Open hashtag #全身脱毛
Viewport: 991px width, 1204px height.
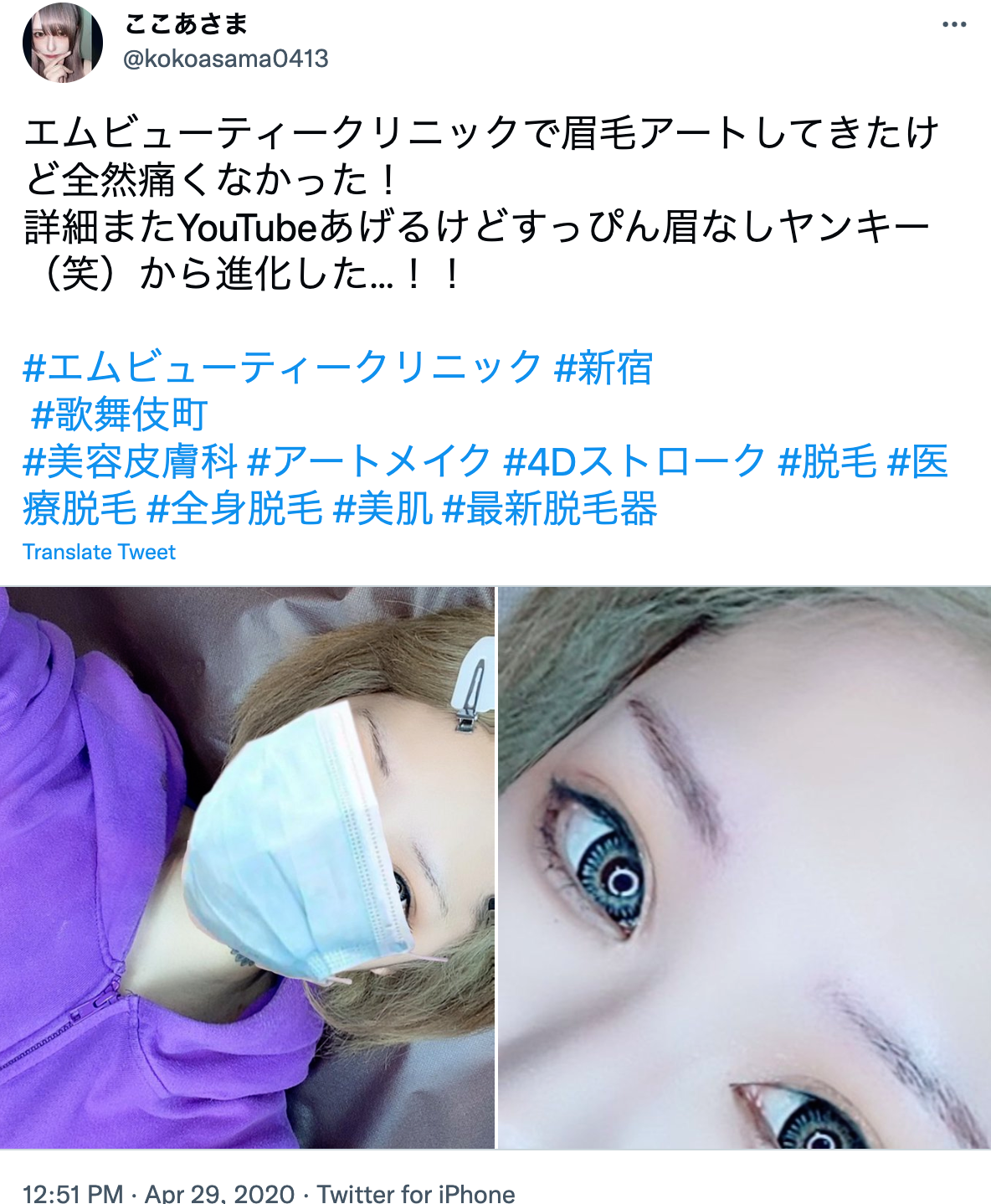[x=234, y=509]
